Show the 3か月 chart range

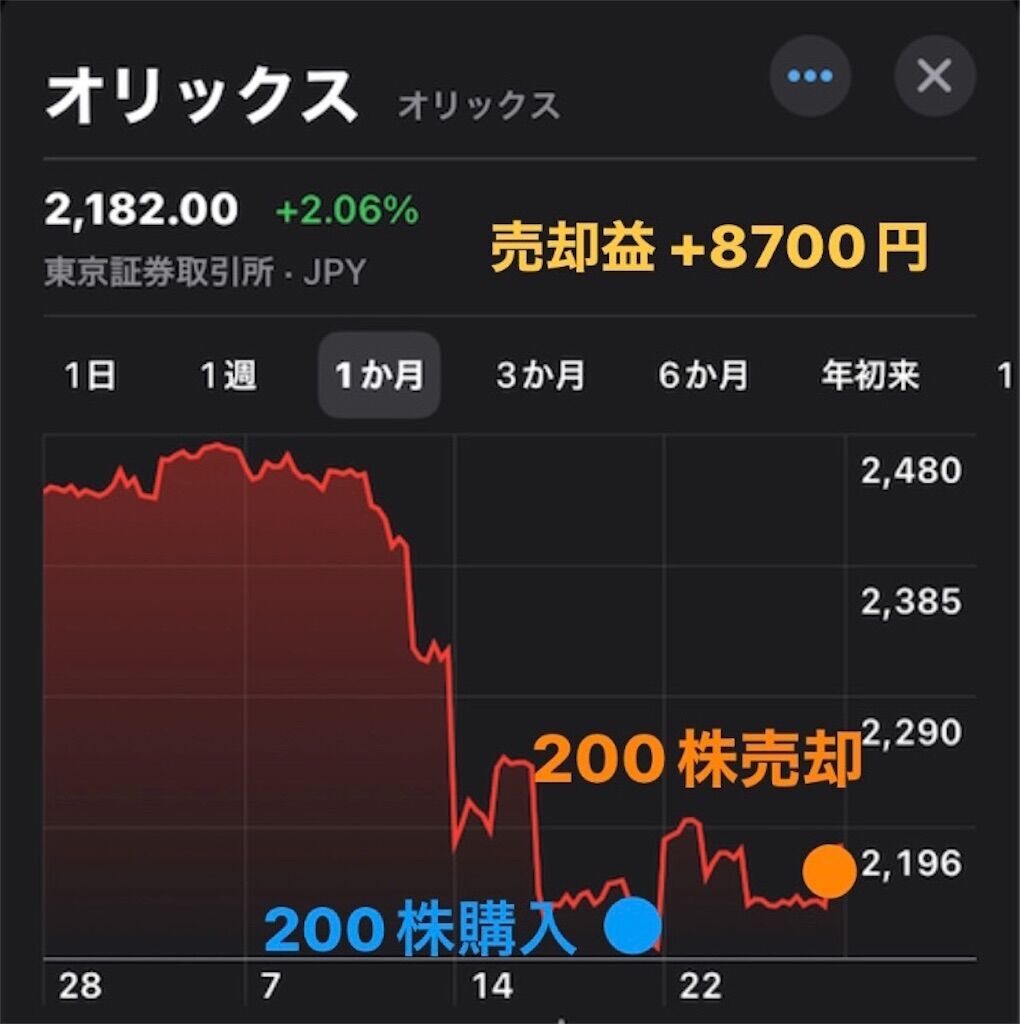[540, 376]
